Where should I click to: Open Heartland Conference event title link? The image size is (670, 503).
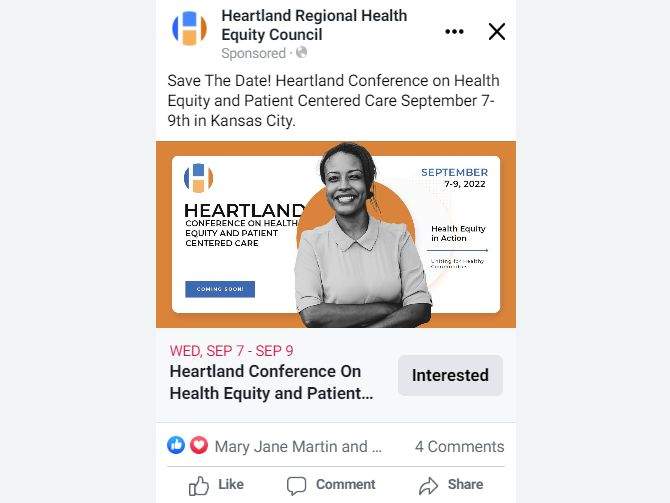pyautogui.click(x=272, y=382)
